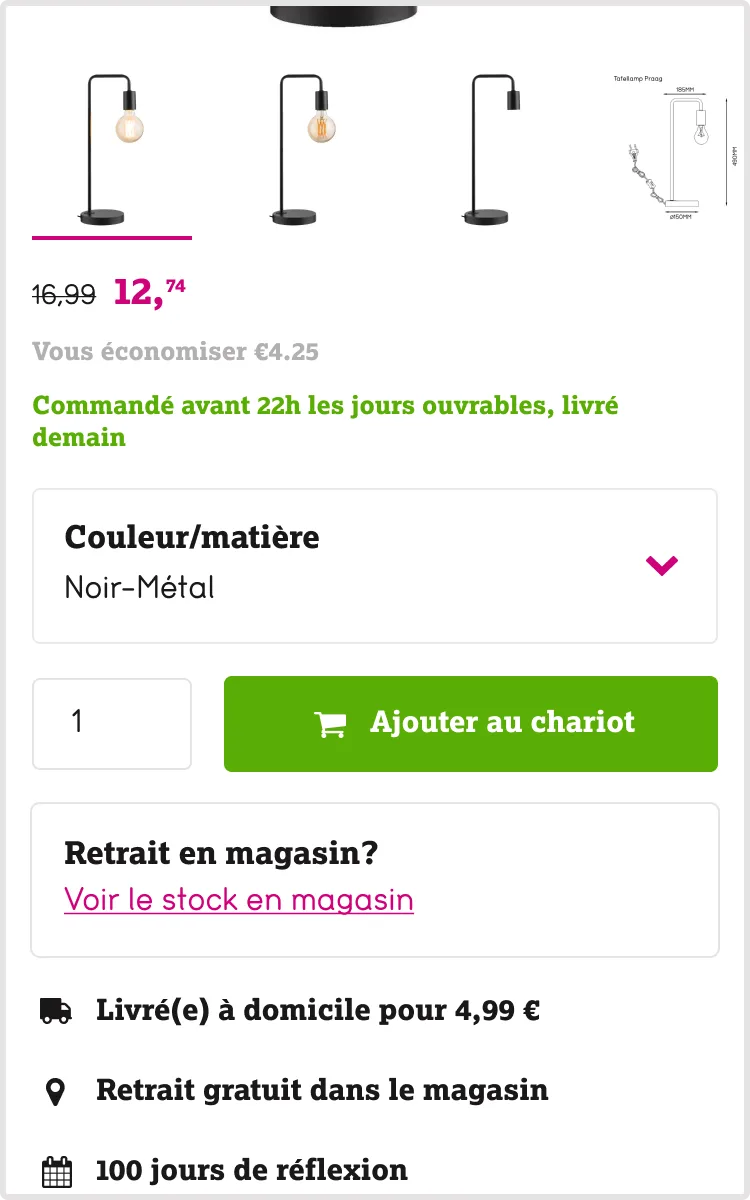
Task: Open Voir le stock en magasin link
Action: [x=239, y=899]
